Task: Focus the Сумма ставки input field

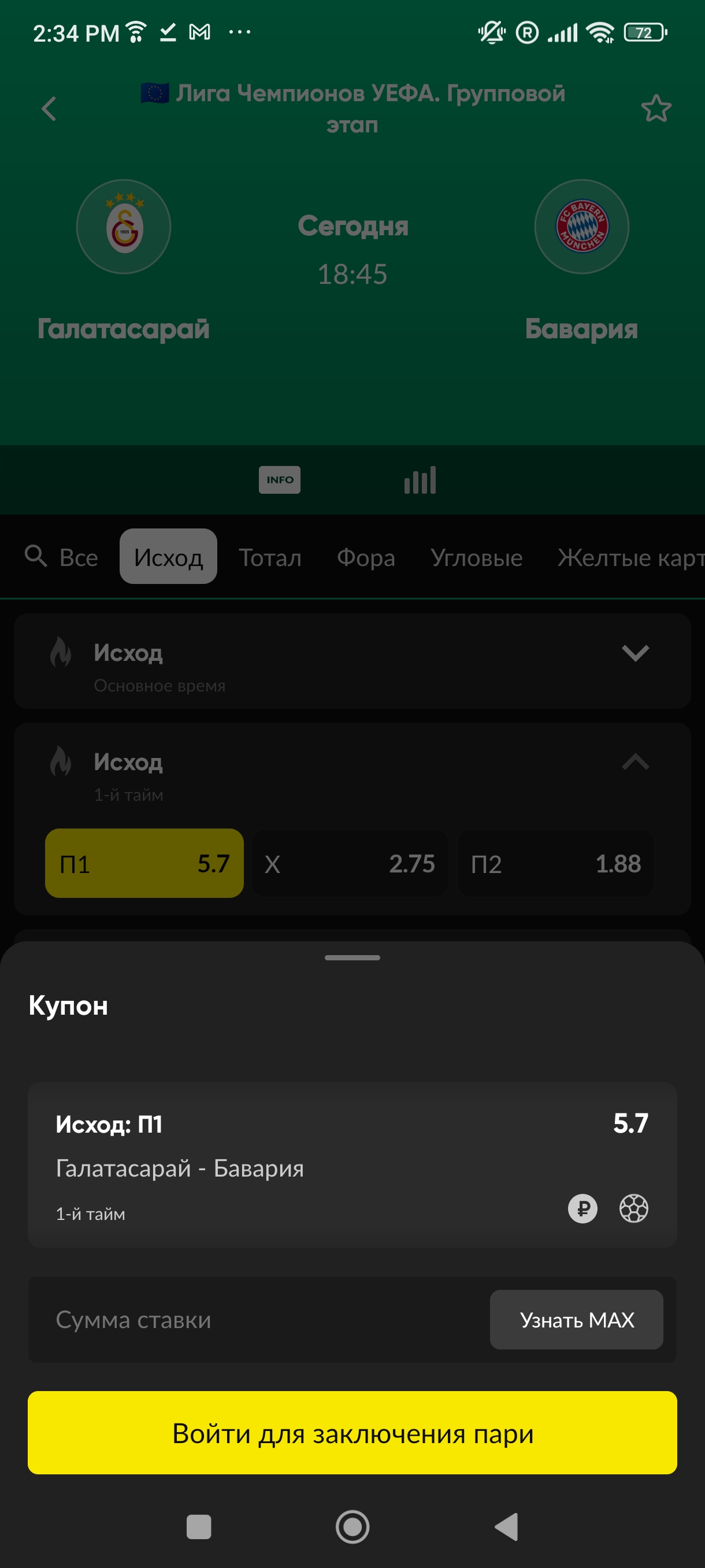Action: pyautogui.click(x=255, y=1319)
